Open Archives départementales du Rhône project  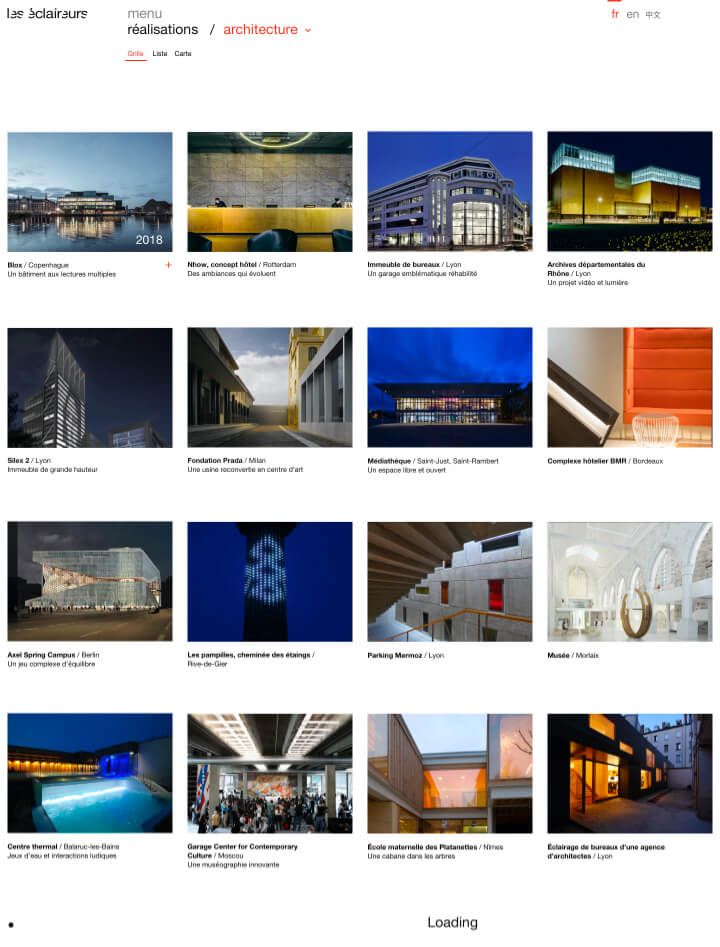(630, 192)
